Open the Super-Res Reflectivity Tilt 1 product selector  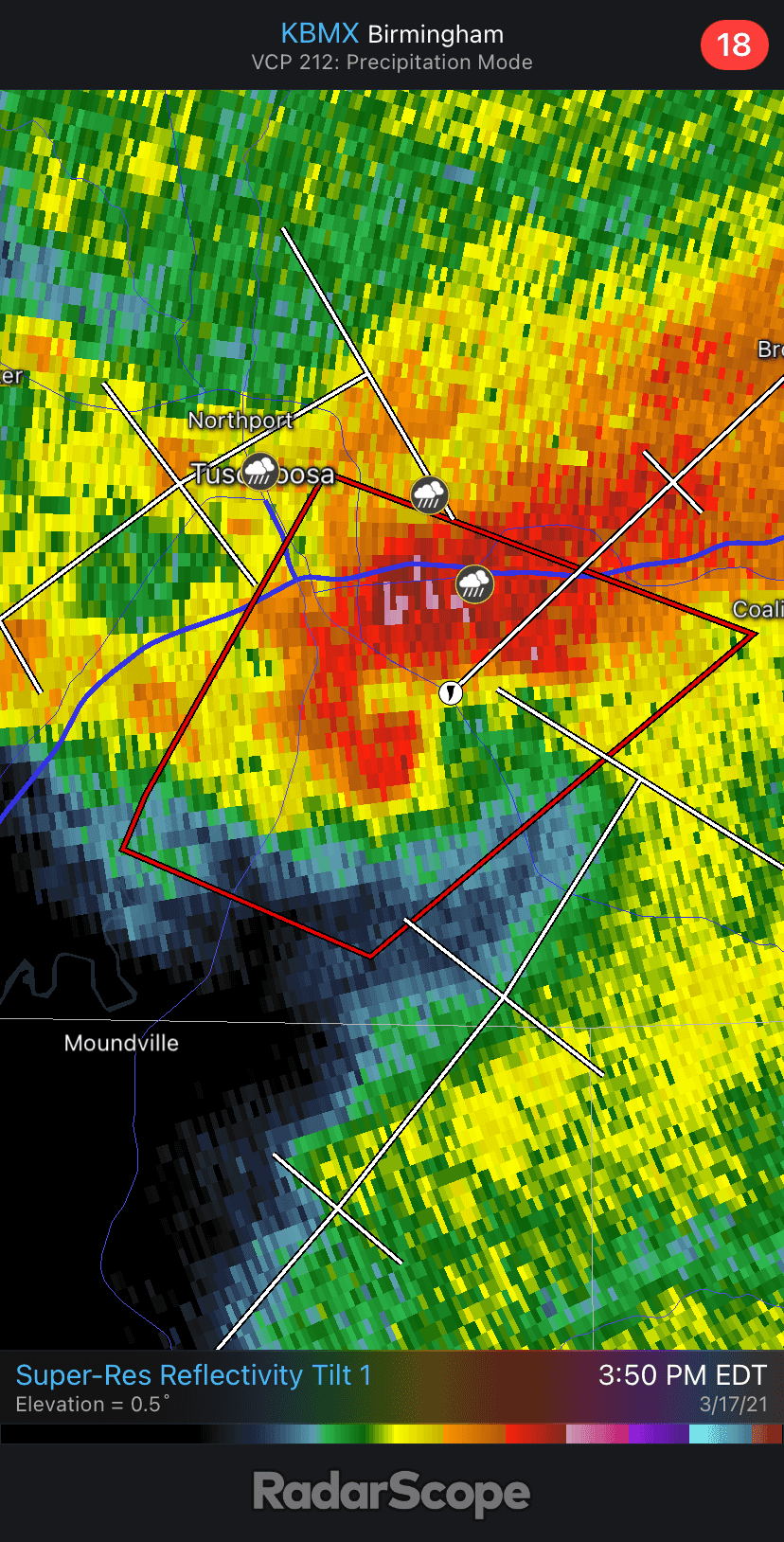pos(194,1375)
